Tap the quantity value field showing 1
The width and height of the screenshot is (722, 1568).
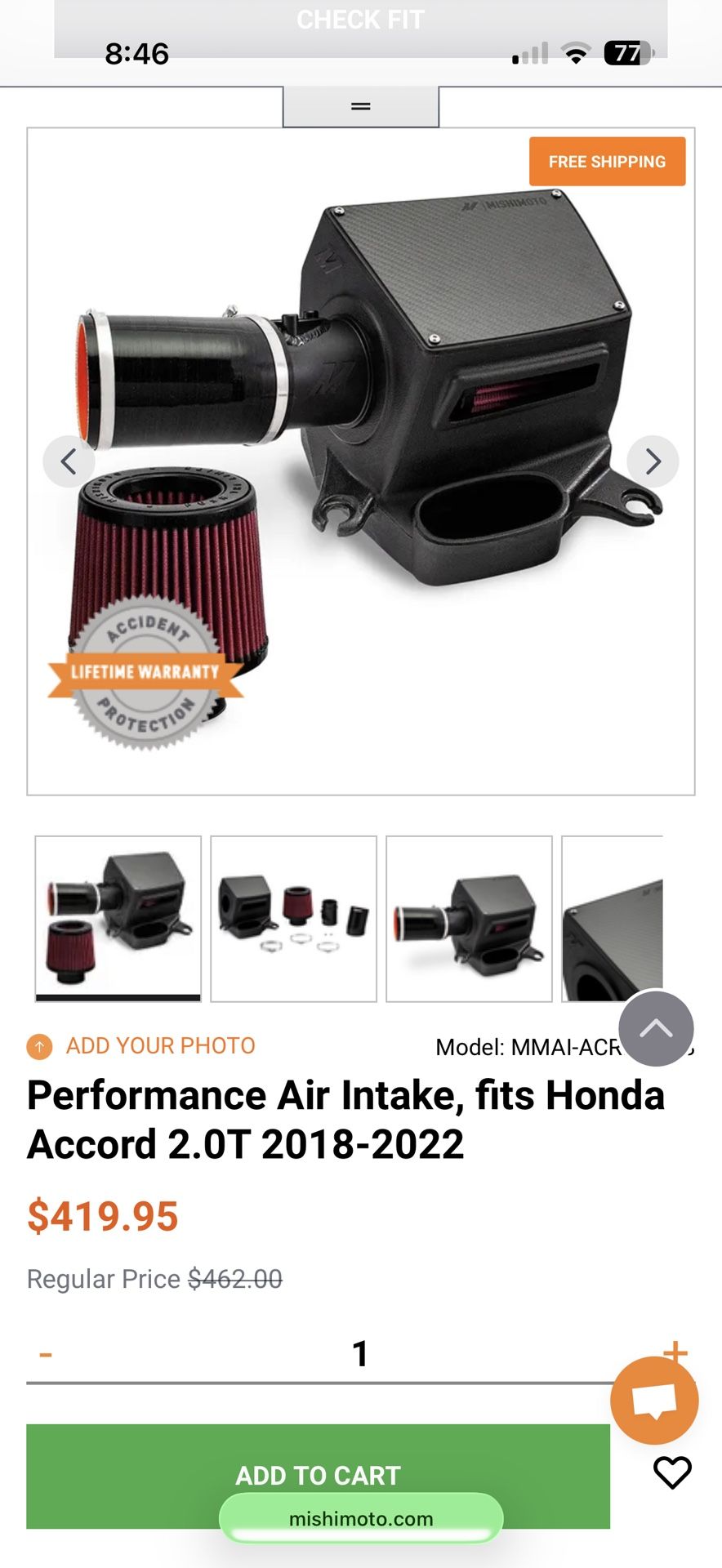[360, 1352]
